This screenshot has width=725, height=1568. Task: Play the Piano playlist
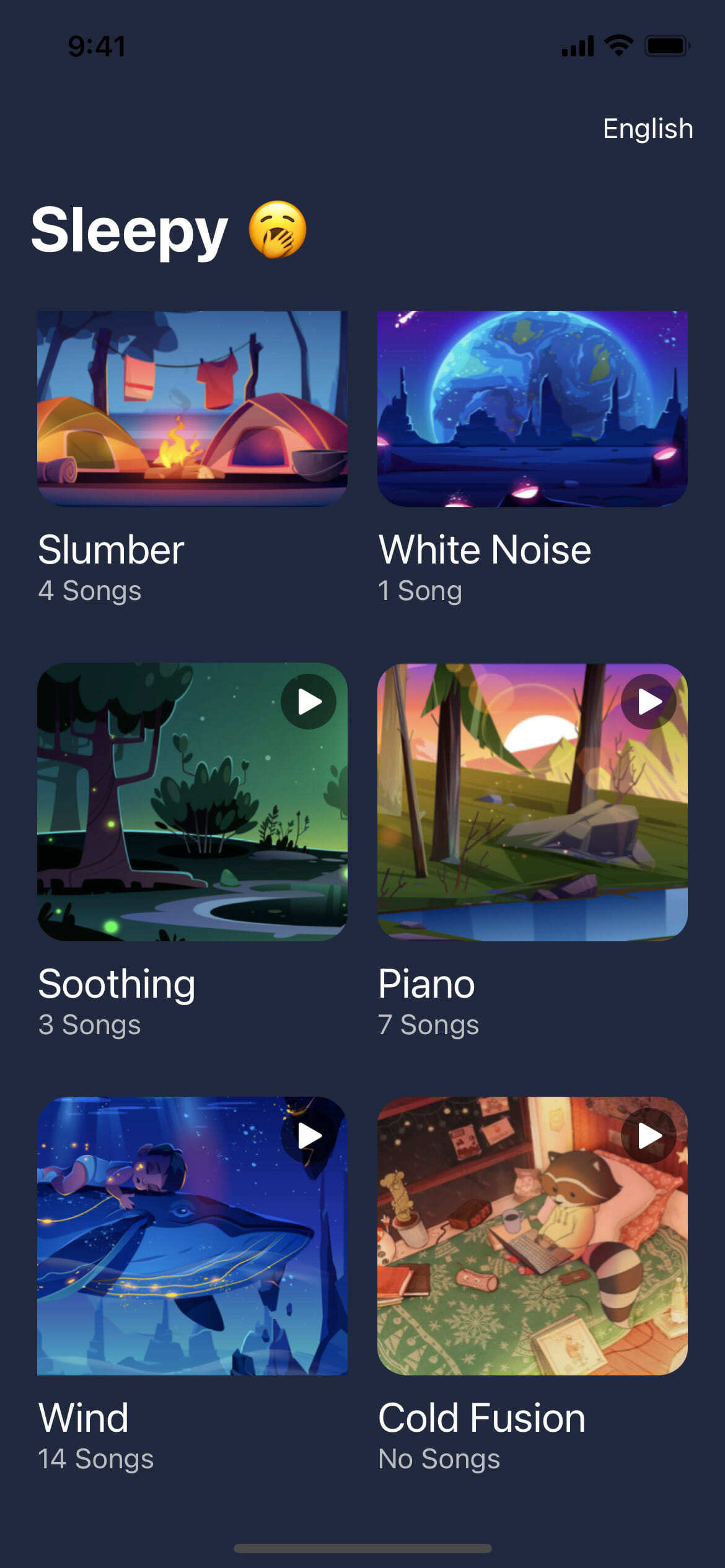(647, 700)
